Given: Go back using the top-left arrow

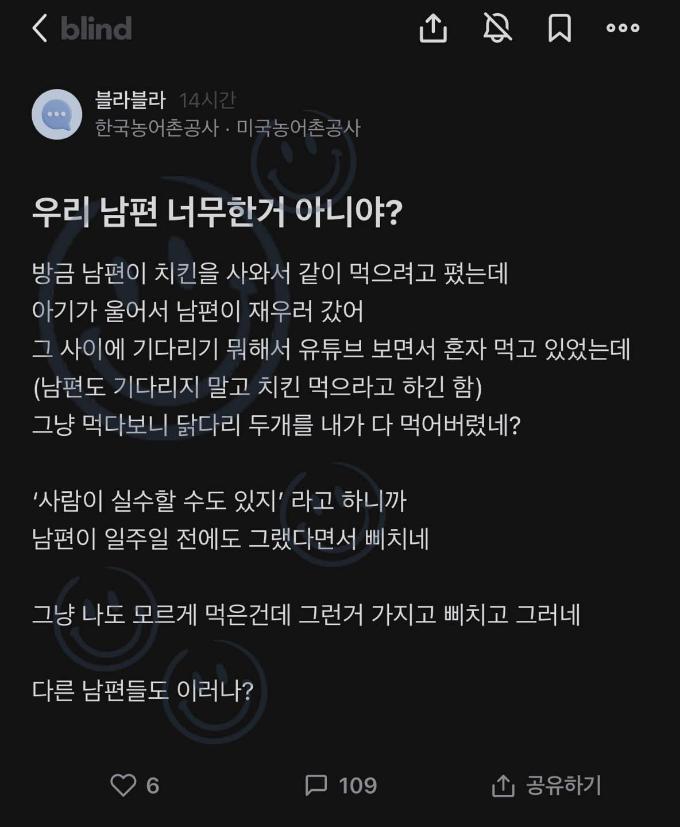Looking at the screenshot, I should [x=40, y=28].
